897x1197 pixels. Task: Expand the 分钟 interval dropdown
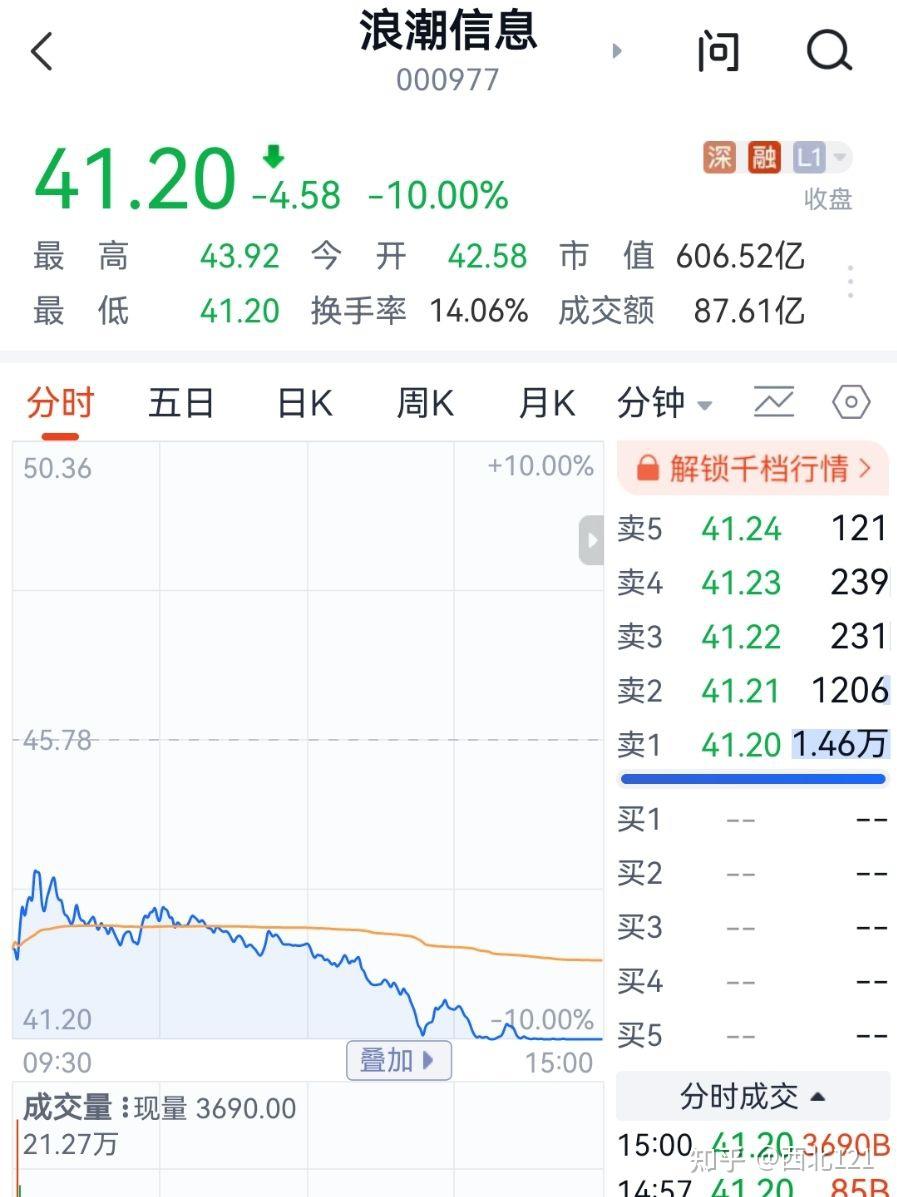coord(665,404)
